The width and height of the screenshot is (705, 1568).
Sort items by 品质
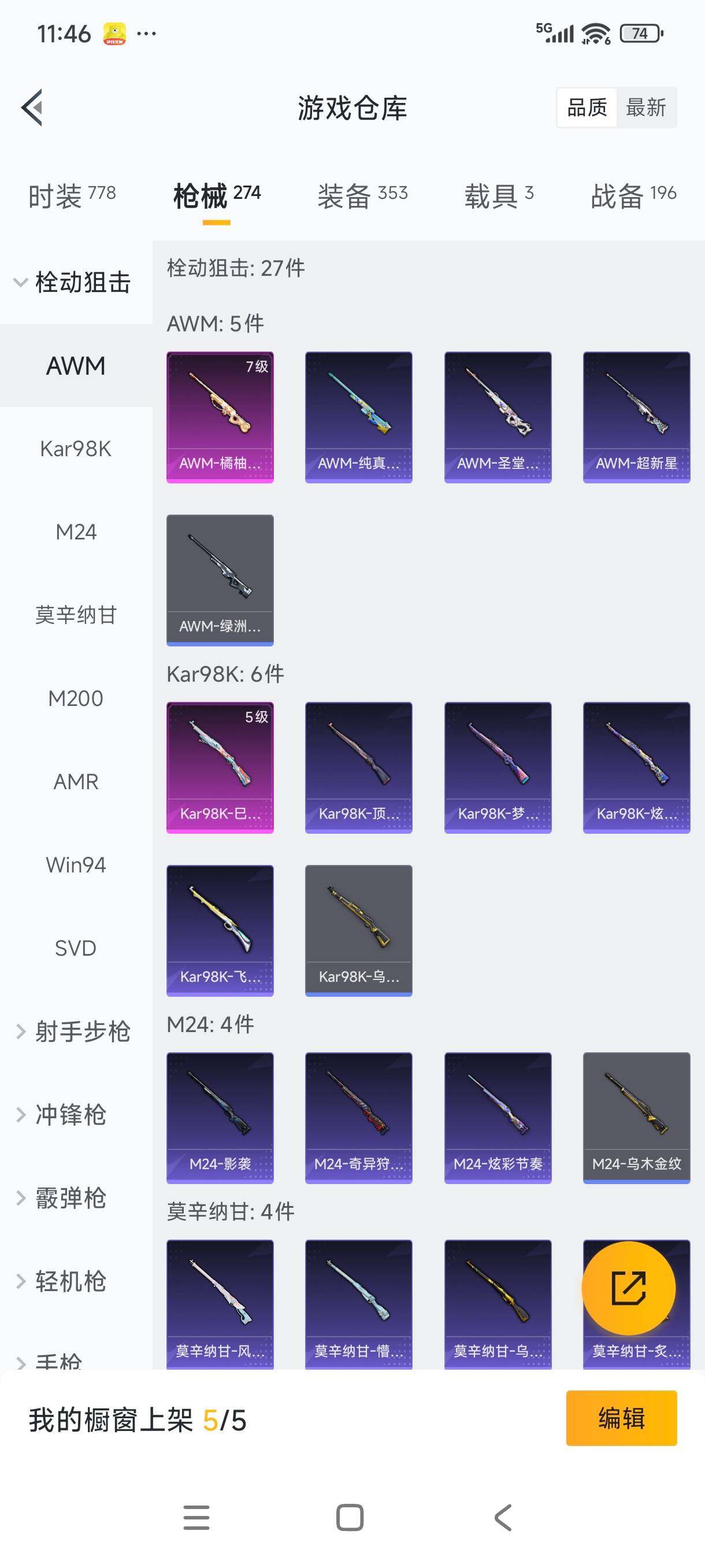(586, 107)
